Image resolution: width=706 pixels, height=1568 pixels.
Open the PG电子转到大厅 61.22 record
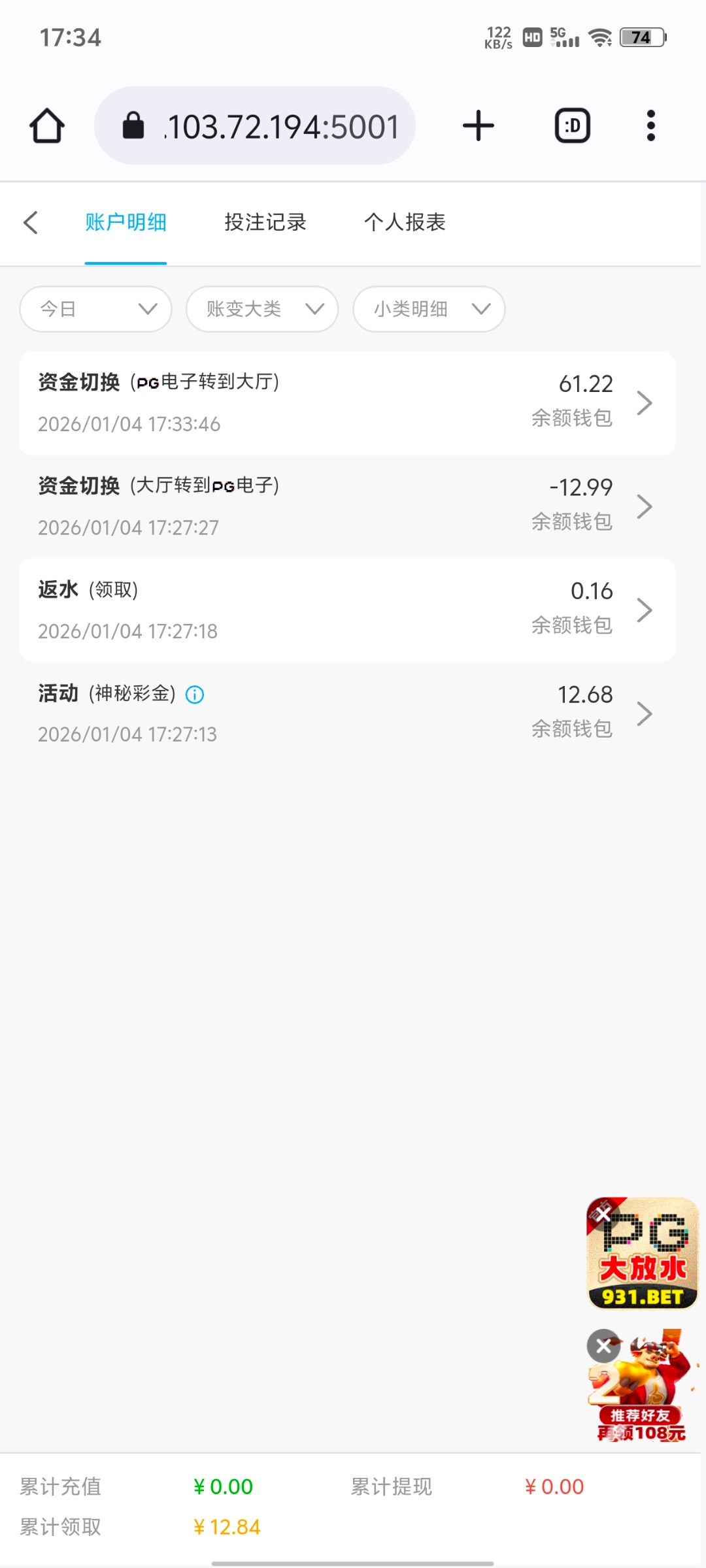point(347,403)
